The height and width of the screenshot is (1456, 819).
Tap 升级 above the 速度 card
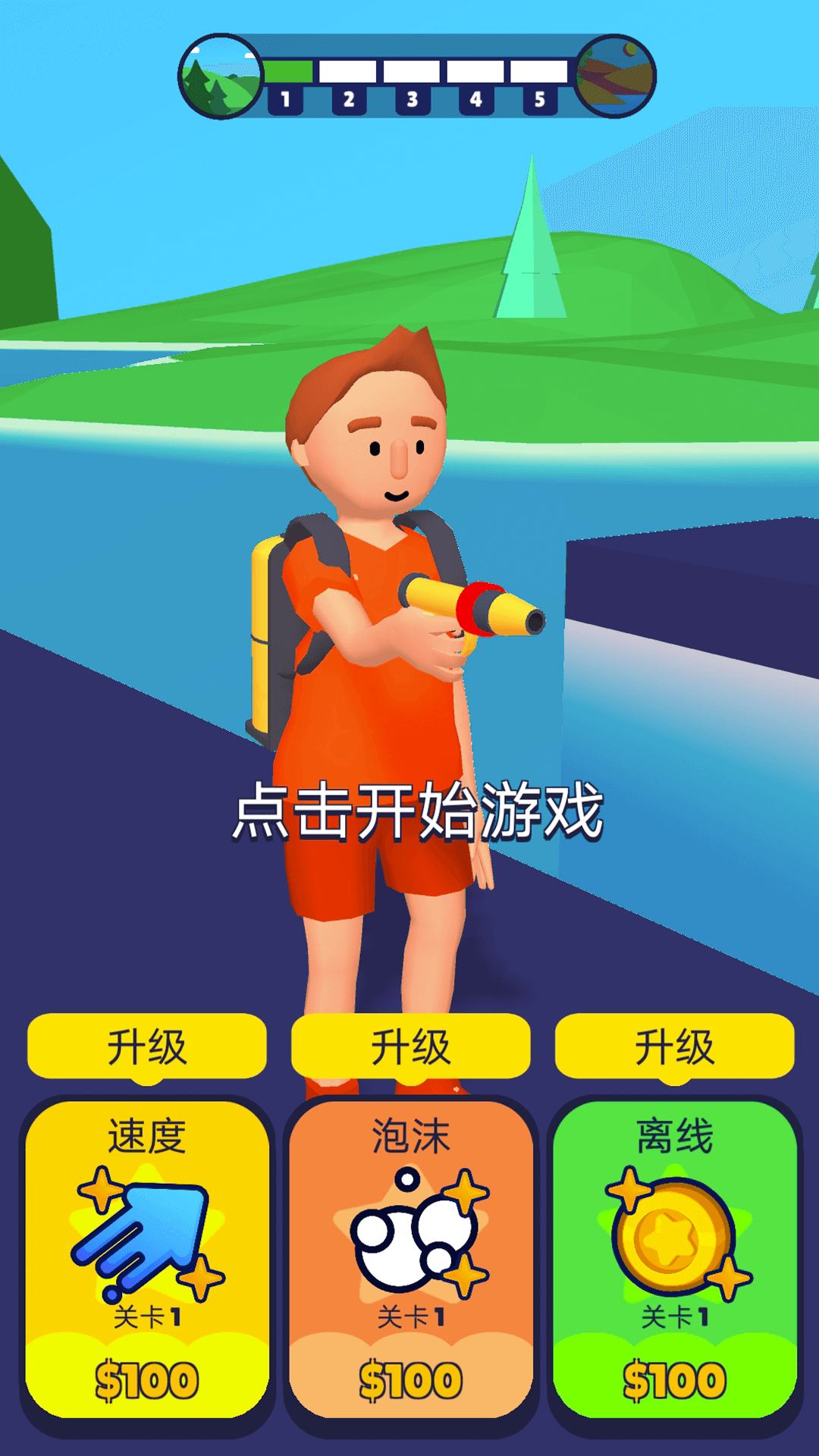147,1046
